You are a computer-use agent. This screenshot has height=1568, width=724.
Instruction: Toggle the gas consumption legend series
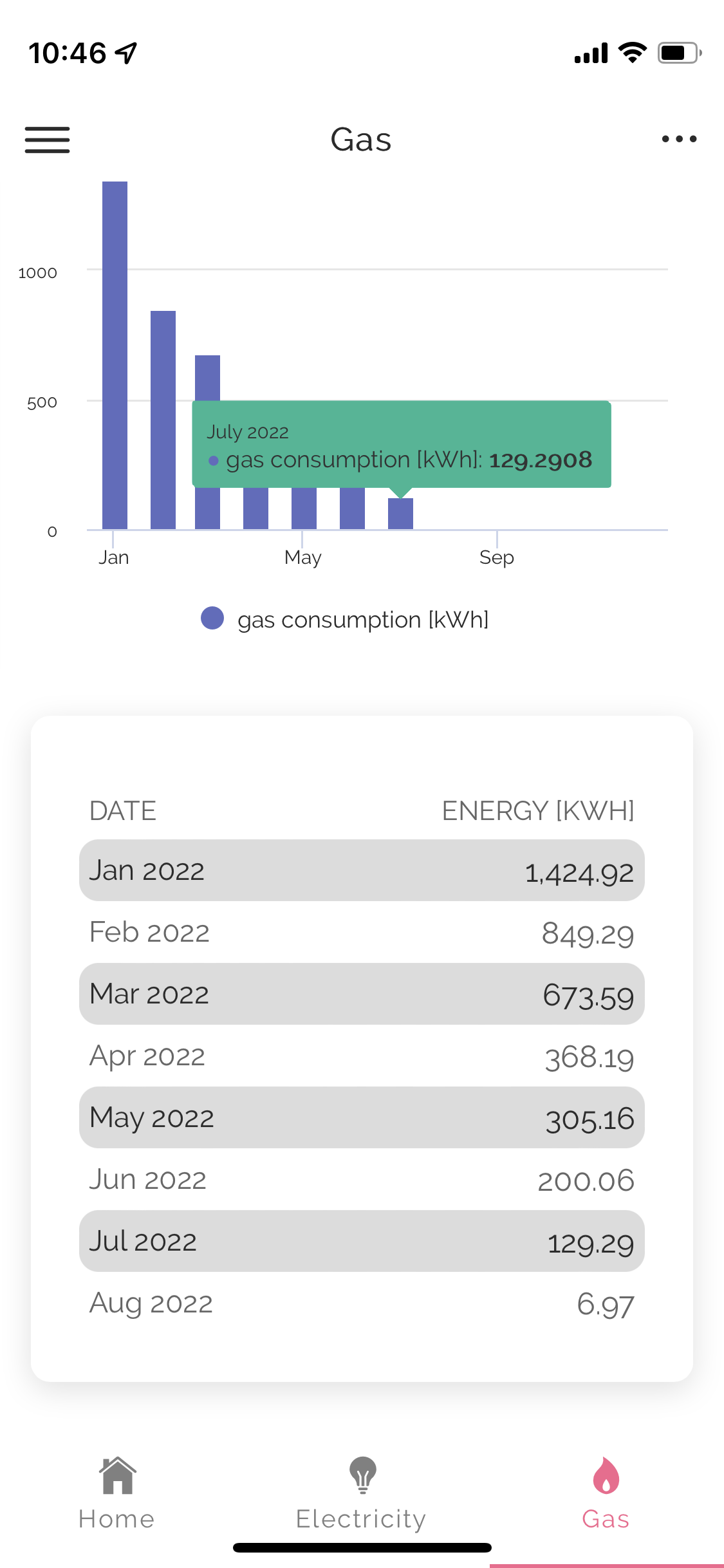click(345, 619)
